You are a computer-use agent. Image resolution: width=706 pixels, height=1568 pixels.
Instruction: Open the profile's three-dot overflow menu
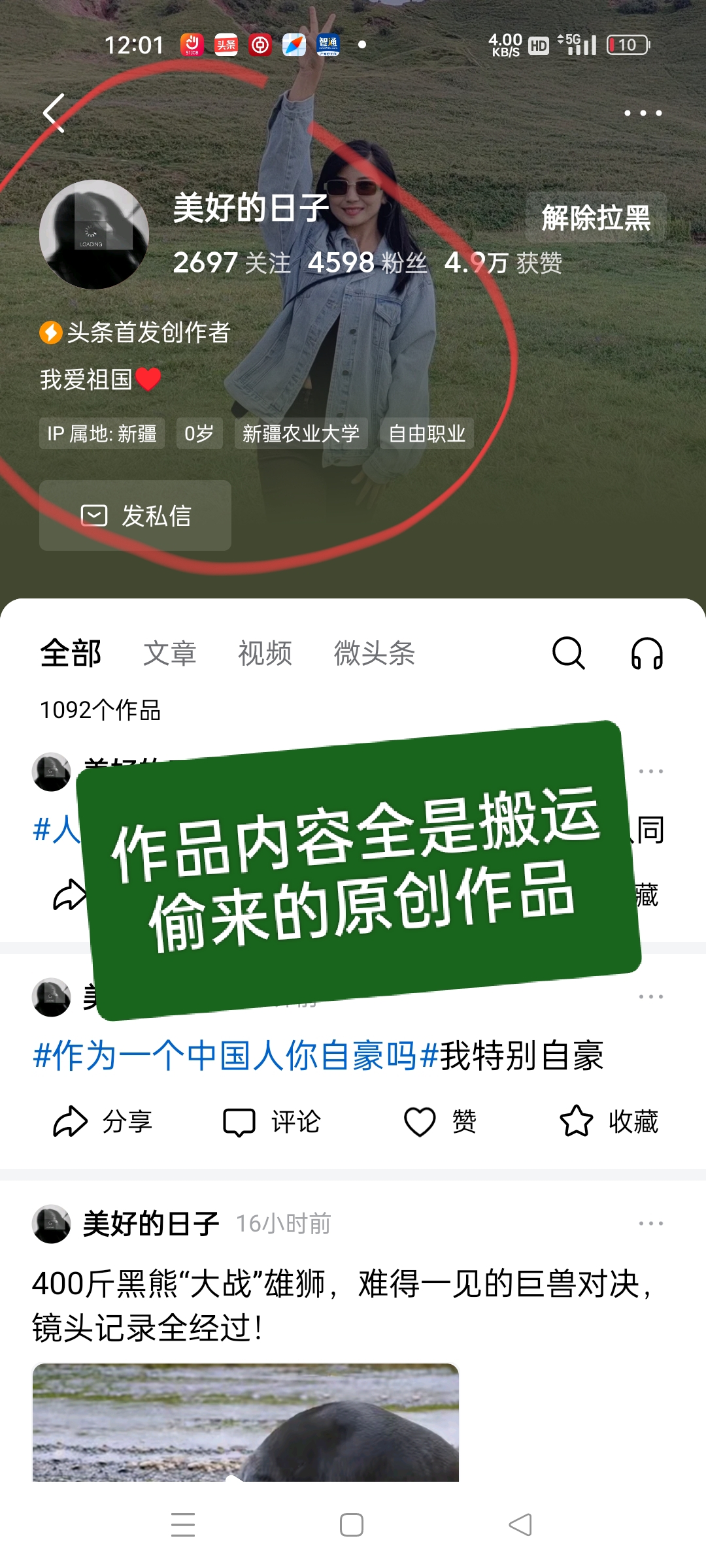643,113
